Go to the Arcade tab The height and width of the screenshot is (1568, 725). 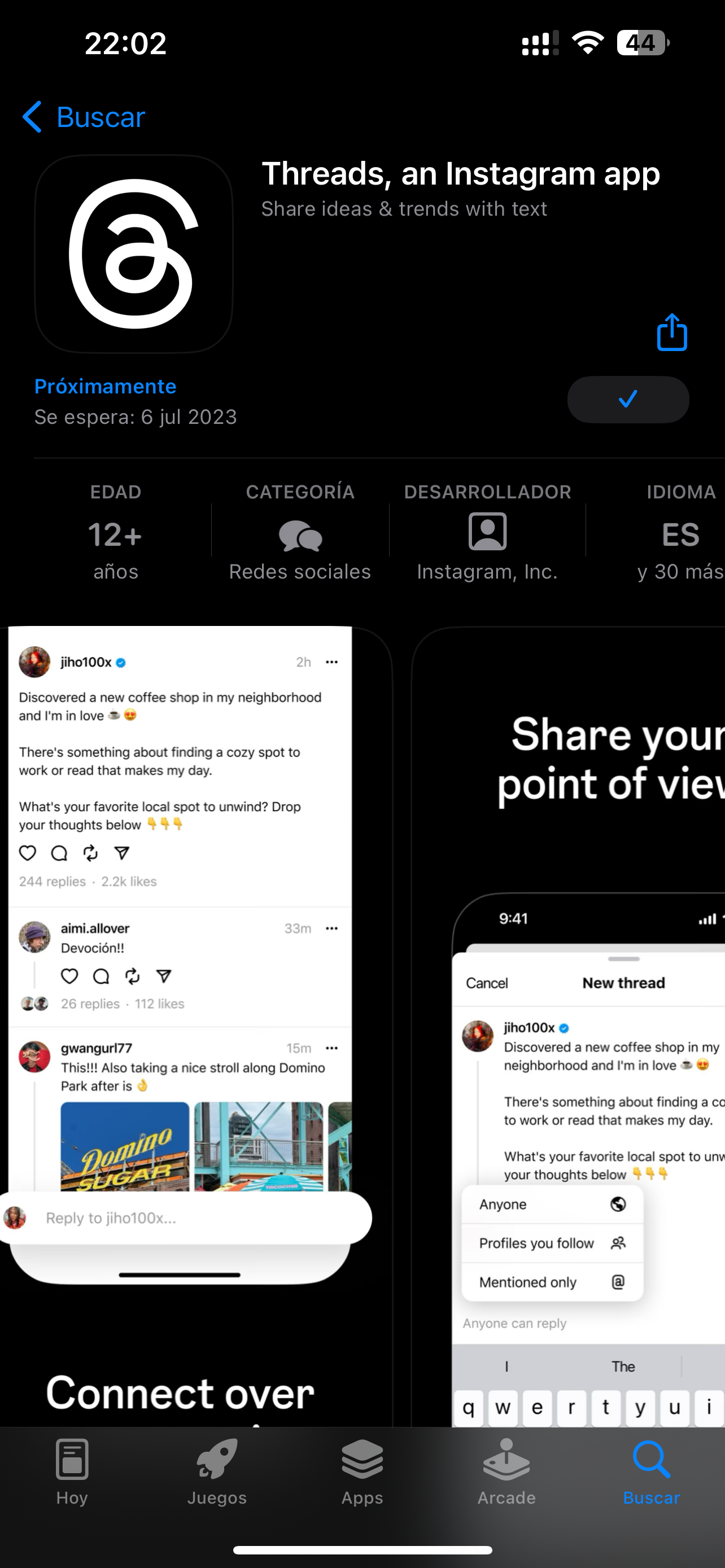pyautogui.click(x=506, y=1471)
